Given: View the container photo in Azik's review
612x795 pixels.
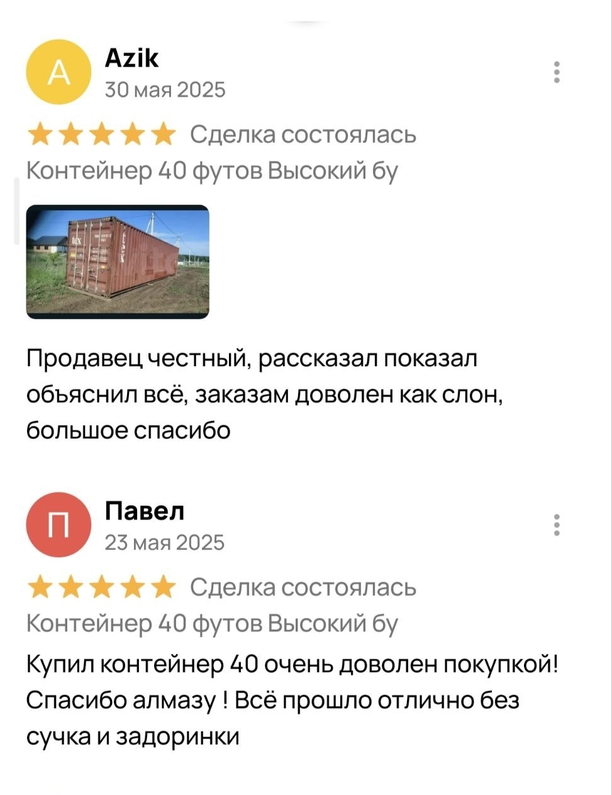Looking at the screenshot, I should 117,261.
